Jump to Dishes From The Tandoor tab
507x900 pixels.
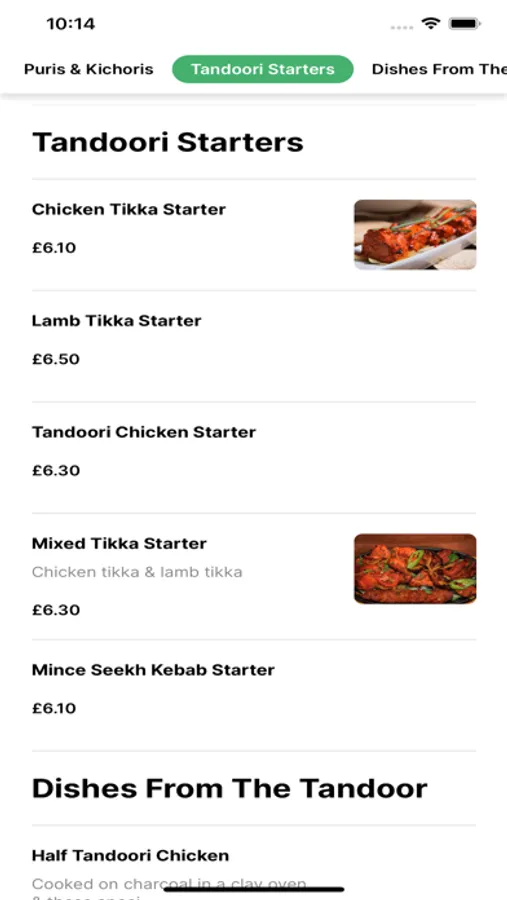pos(439,69)
